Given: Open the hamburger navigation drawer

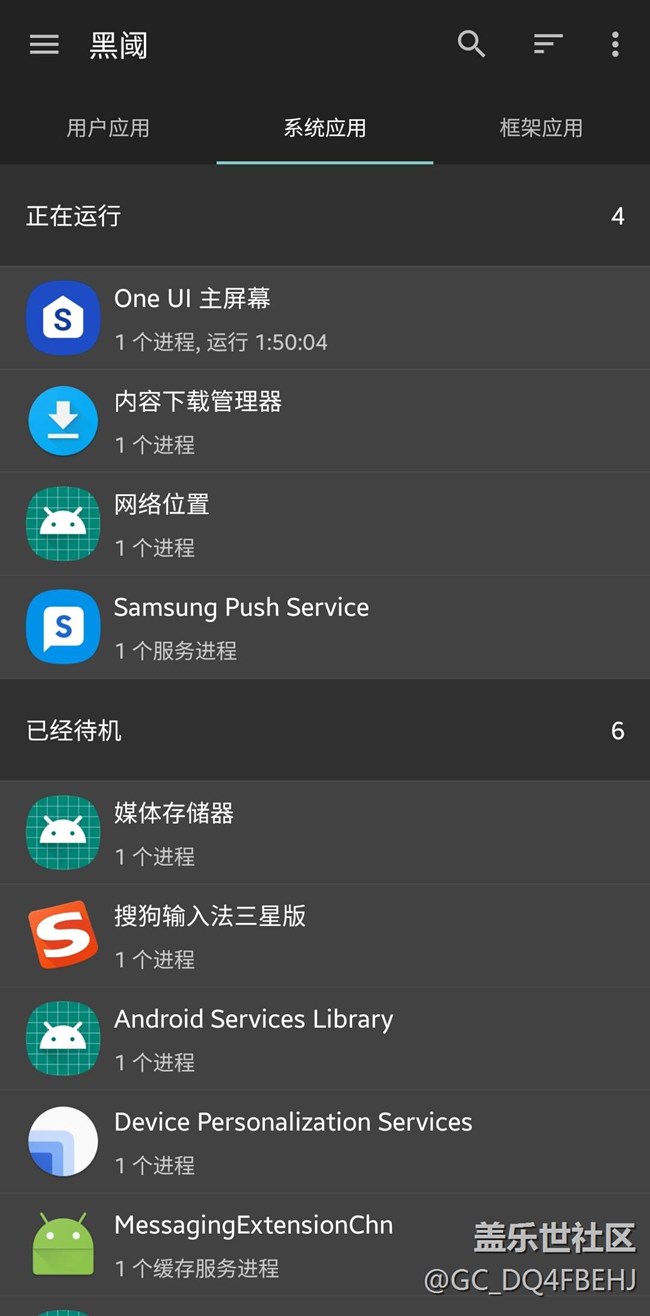Looking at the screenshot, I should pyautogui.click(x=44, y=44).
